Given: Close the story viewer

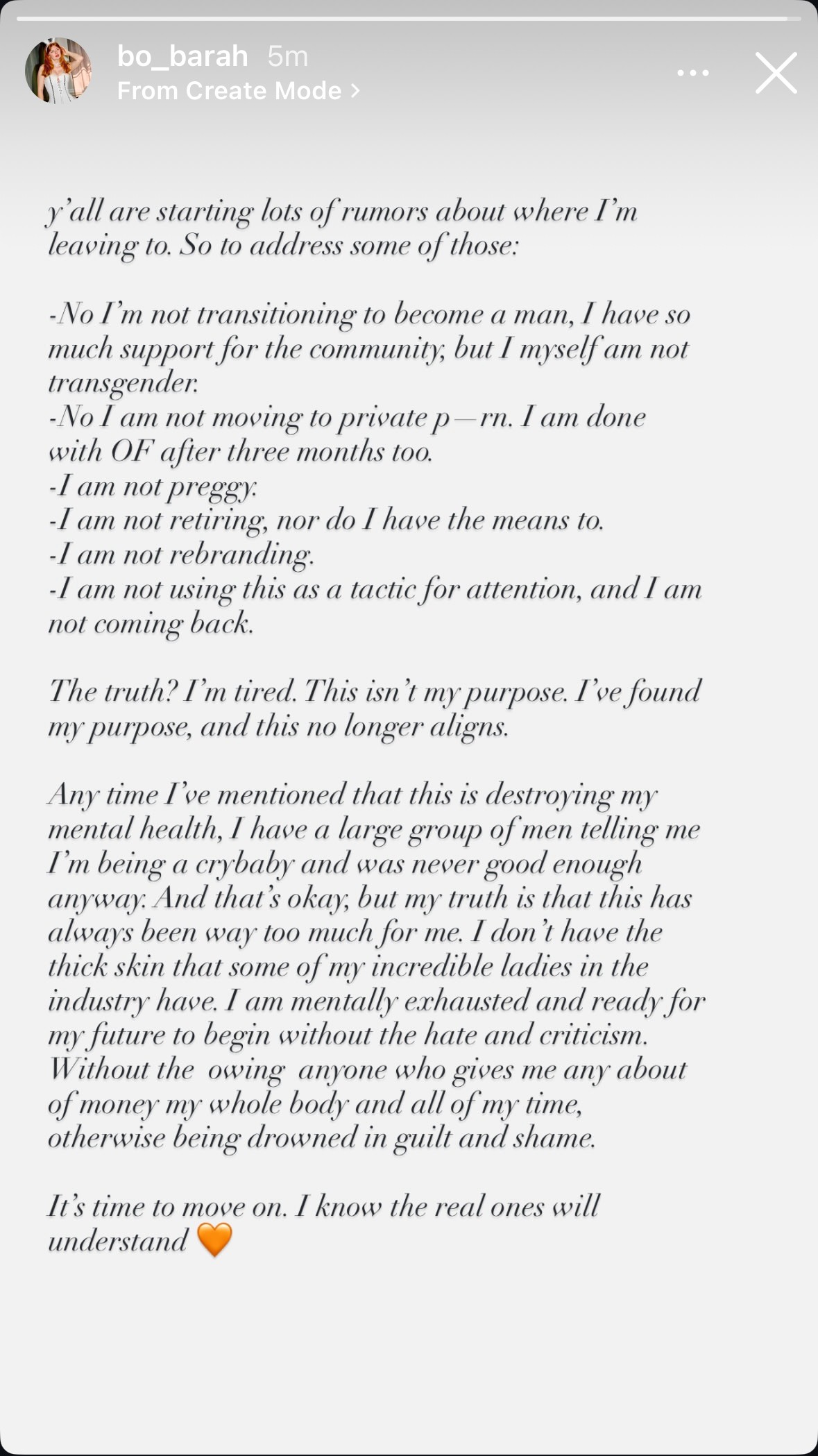Looking at the screenshot, I should 776,73.
